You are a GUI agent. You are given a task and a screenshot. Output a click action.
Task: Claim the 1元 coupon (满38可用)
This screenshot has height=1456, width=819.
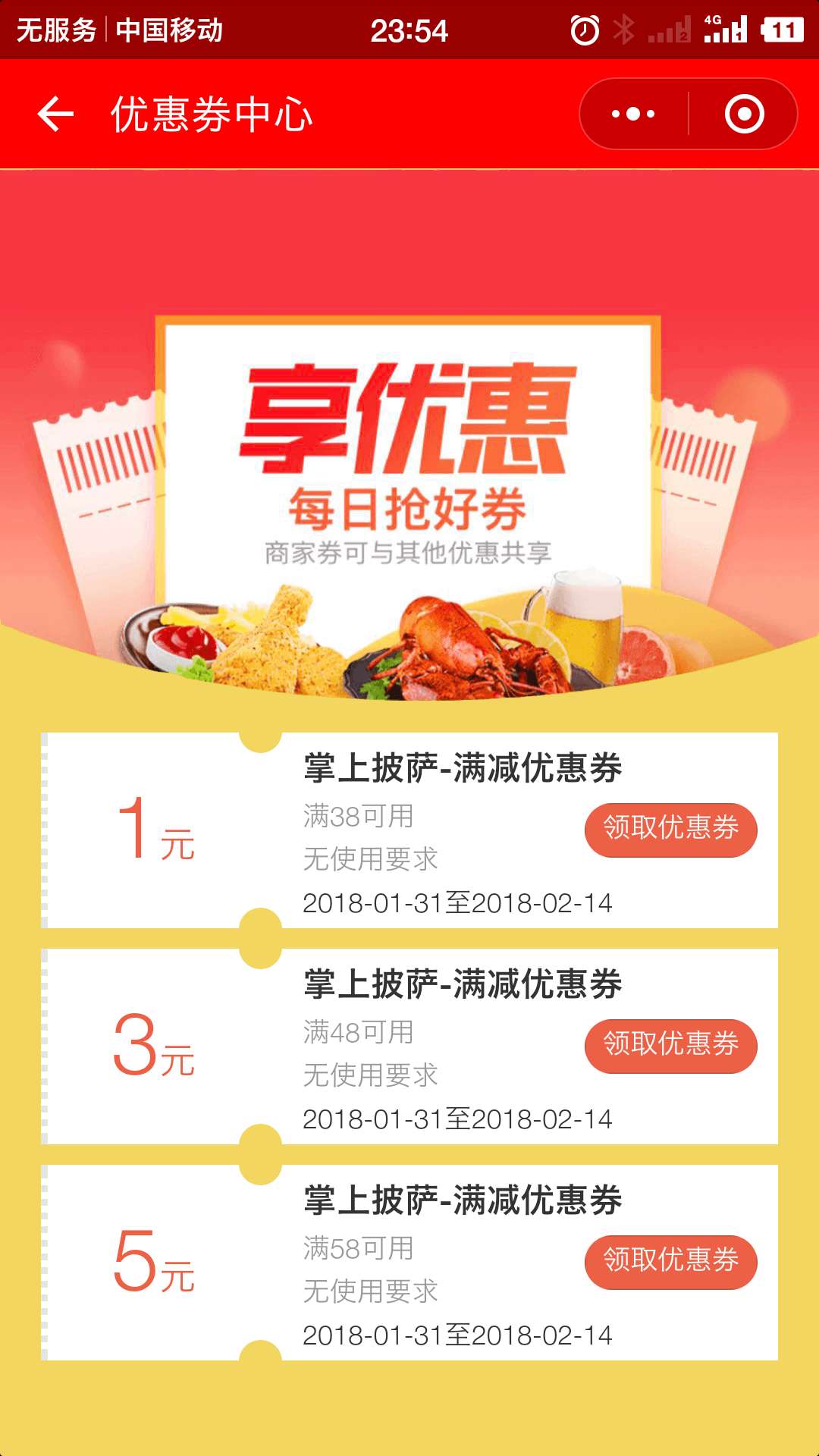point(670,830)
